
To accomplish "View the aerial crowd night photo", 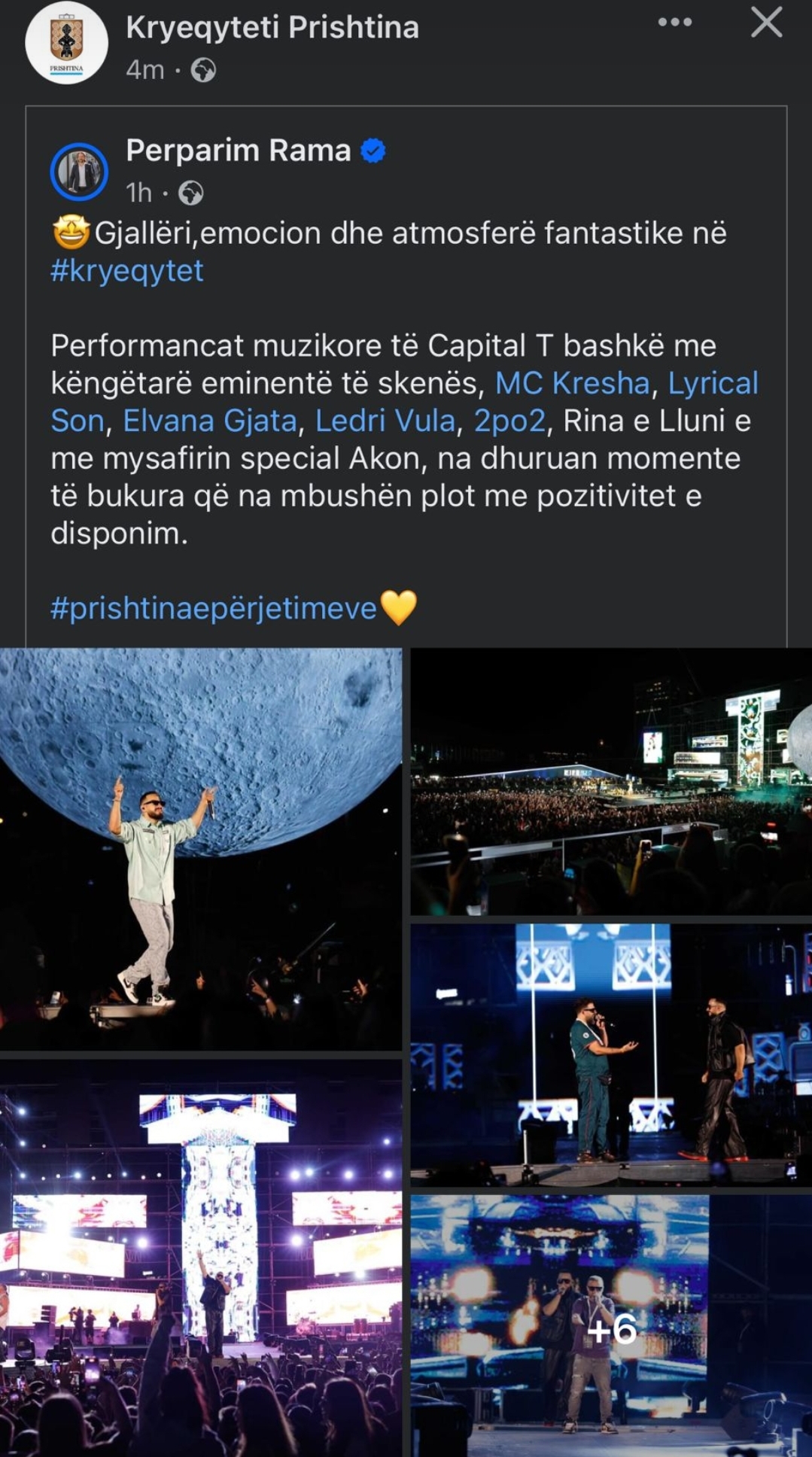I will point(611,782).
